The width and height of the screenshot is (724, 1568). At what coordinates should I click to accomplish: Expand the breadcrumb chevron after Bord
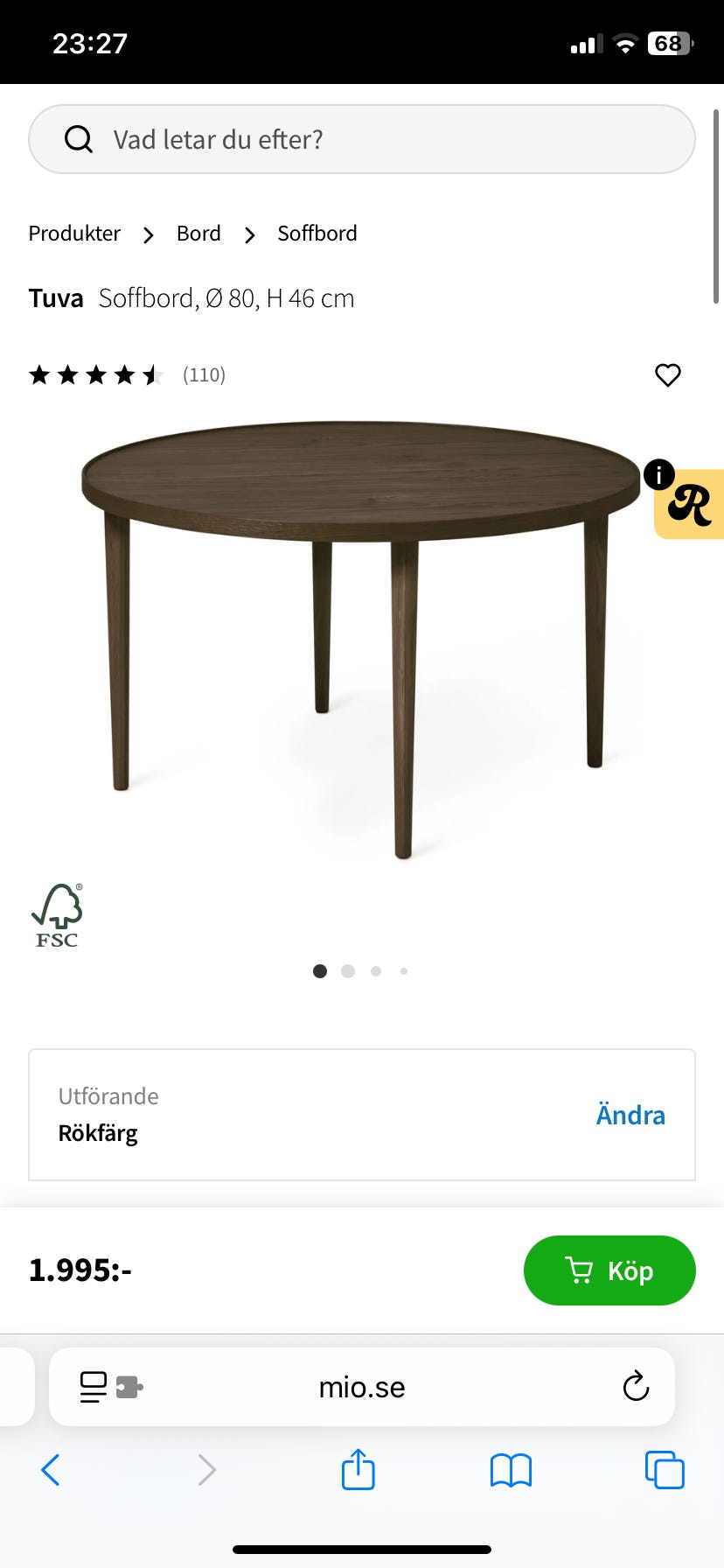pos(249,234)
